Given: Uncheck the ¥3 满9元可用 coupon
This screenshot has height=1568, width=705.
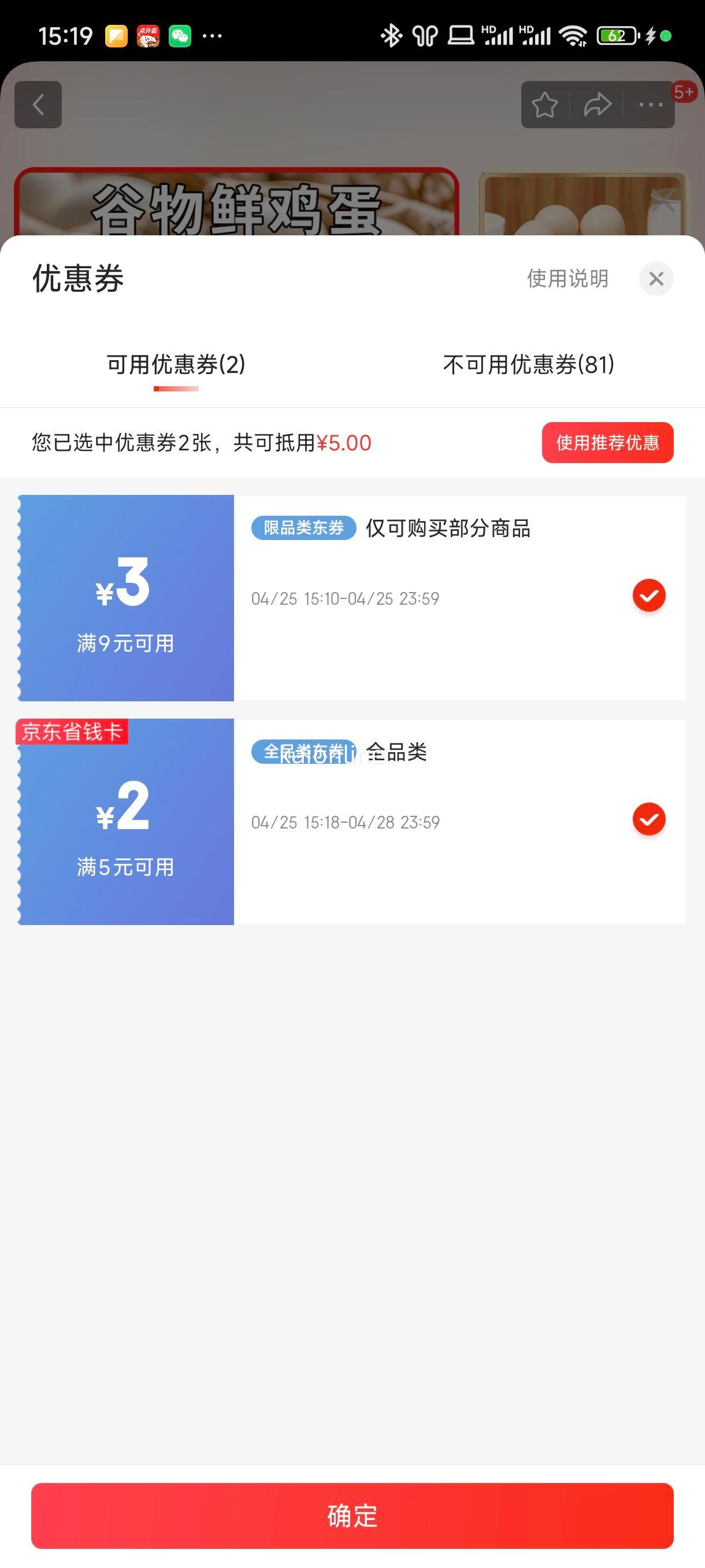Looking at the screenshot, I should [x=648, y=596].
